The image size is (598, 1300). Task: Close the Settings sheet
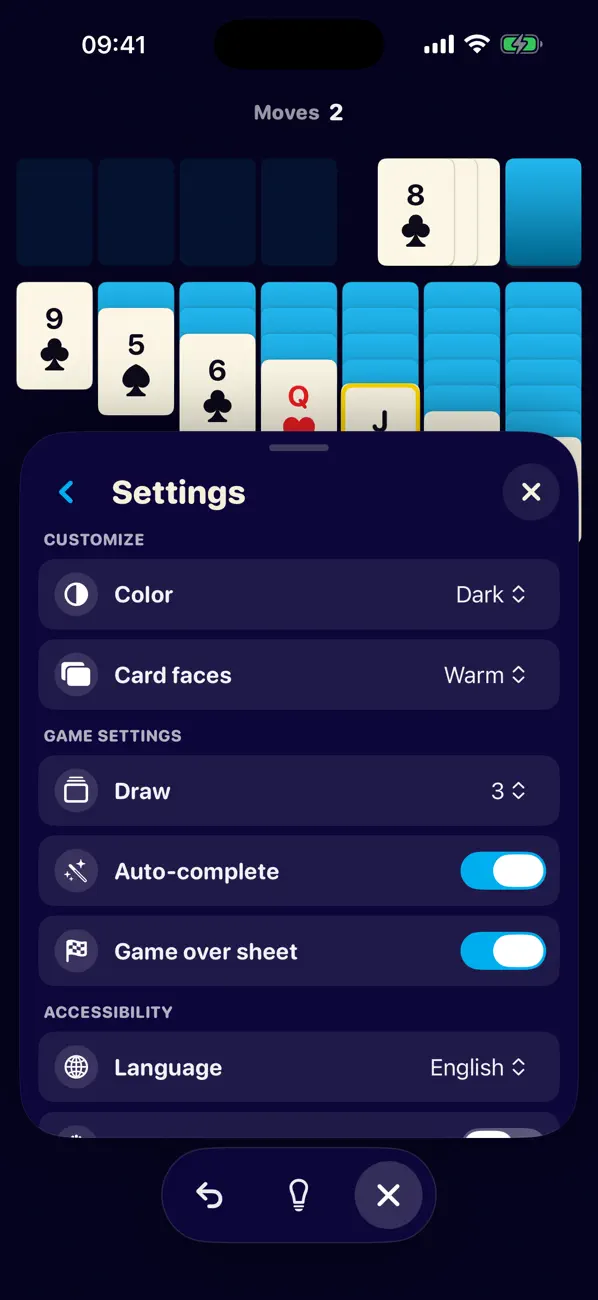(531, 492)
